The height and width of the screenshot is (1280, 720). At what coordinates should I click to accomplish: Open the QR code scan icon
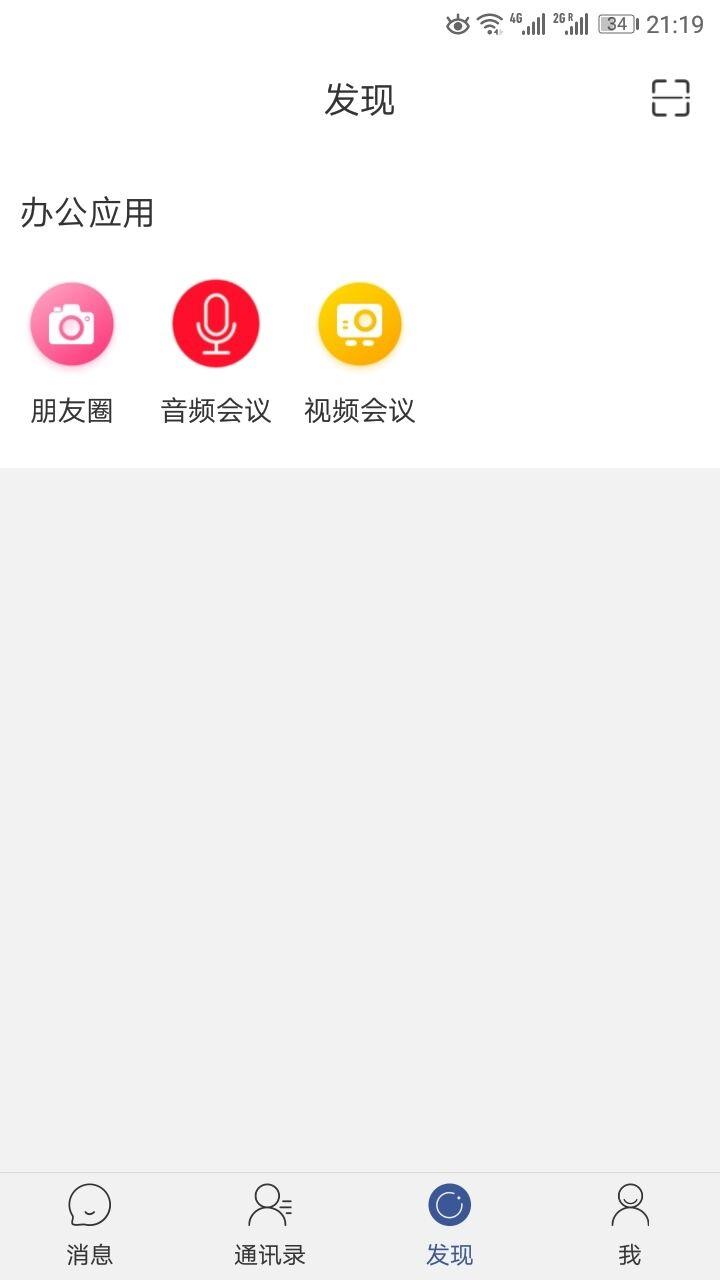pos(671,98)
